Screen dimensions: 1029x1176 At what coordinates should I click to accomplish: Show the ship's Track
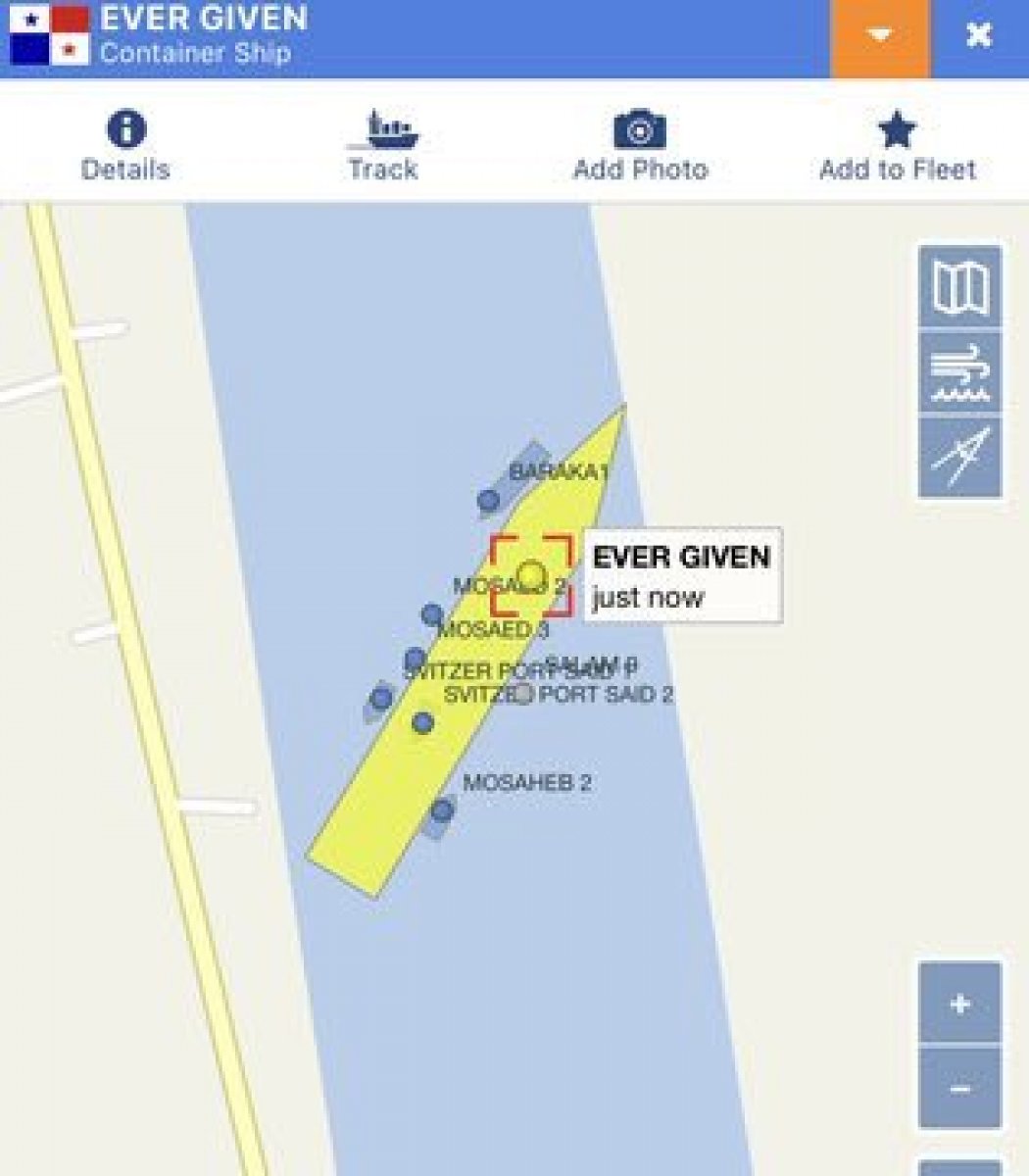tap(382, 145)
